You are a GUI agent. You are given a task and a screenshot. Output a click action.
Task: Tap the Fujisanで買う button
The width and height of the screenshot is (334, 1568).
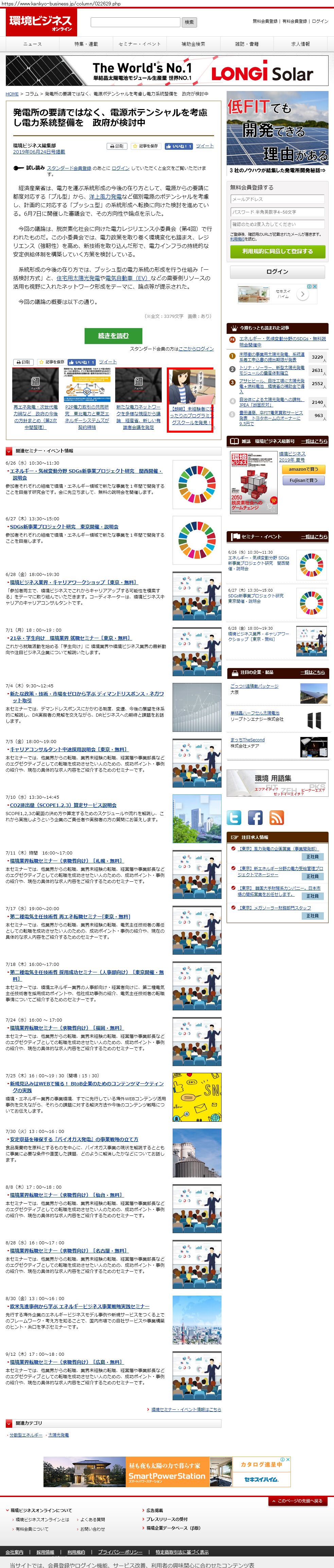(303, 480)
